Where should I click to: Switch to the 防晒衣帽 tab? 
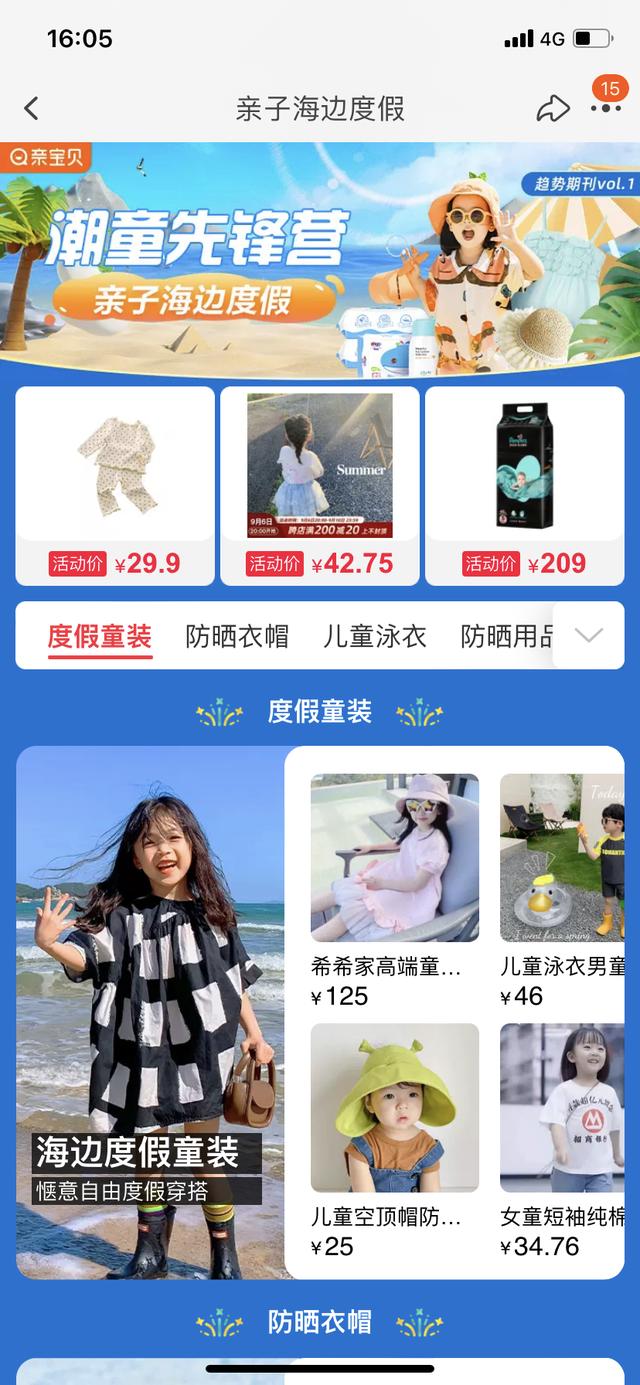[237, 636]
